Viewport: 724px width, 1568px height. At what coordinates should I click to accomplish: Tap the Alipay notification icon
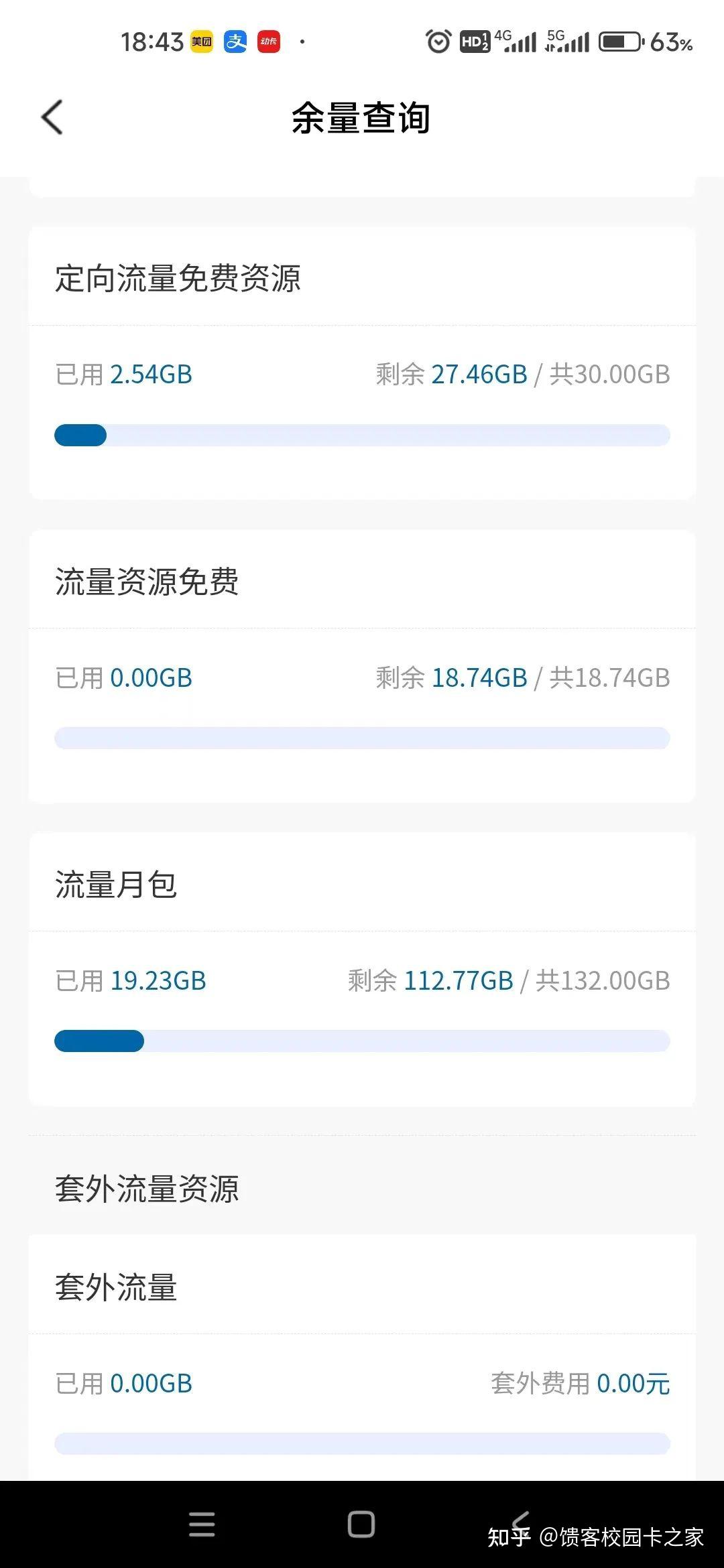click(235, 42)
